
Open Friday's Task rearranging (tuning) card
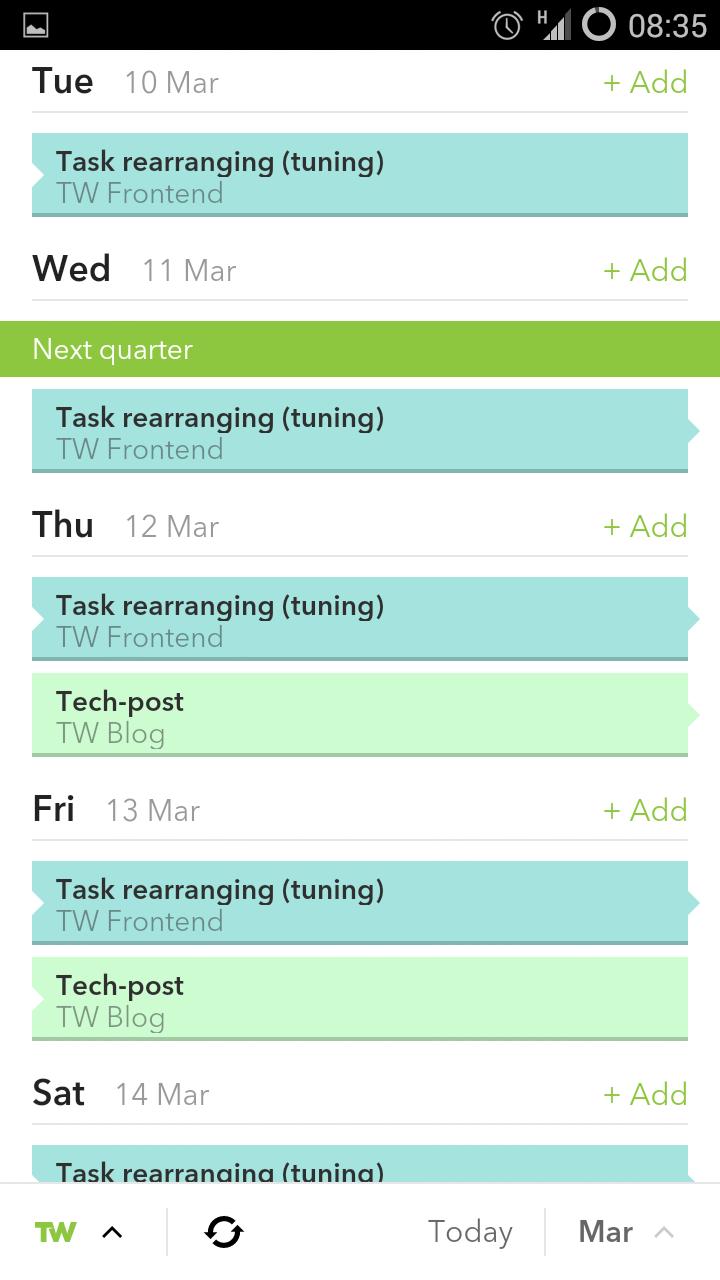(x=360, y=903)
